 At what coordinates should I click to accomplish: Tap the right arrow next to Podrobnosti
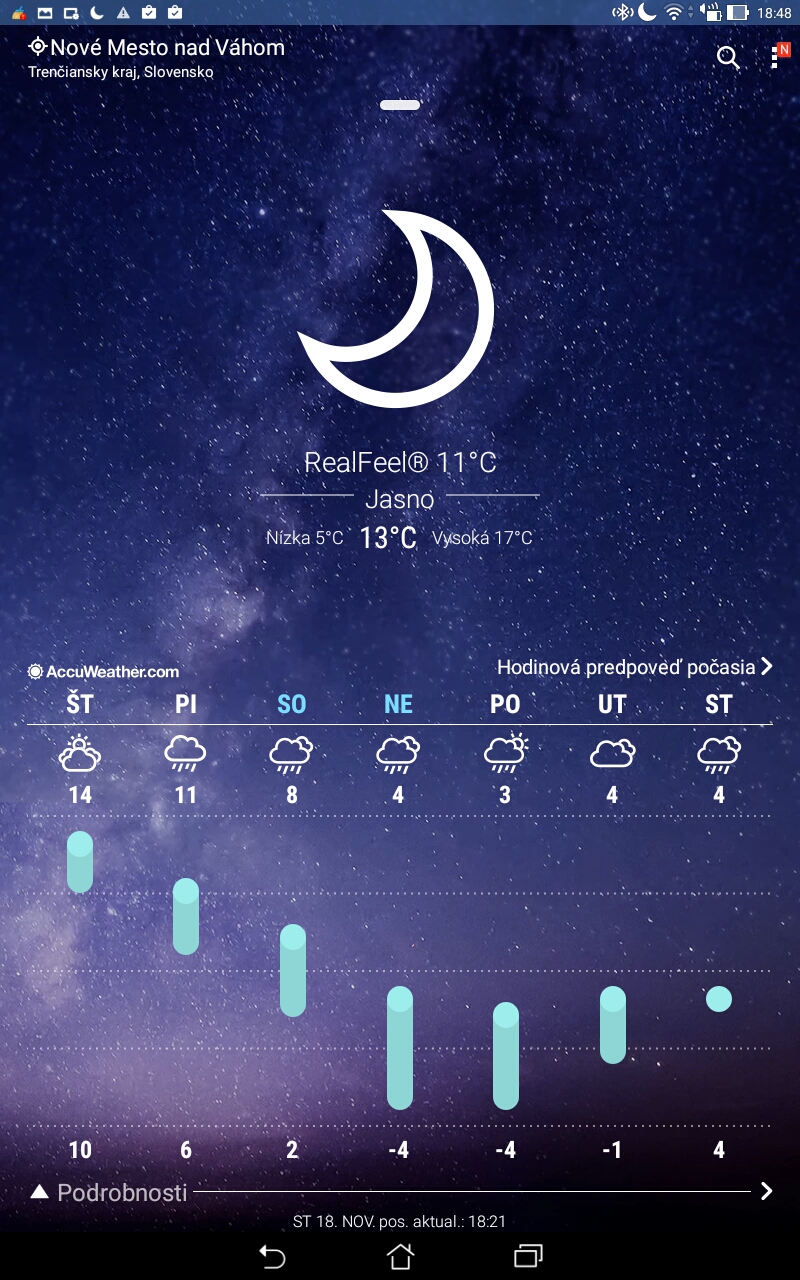pyautogui.click(x=766, y=1191)
